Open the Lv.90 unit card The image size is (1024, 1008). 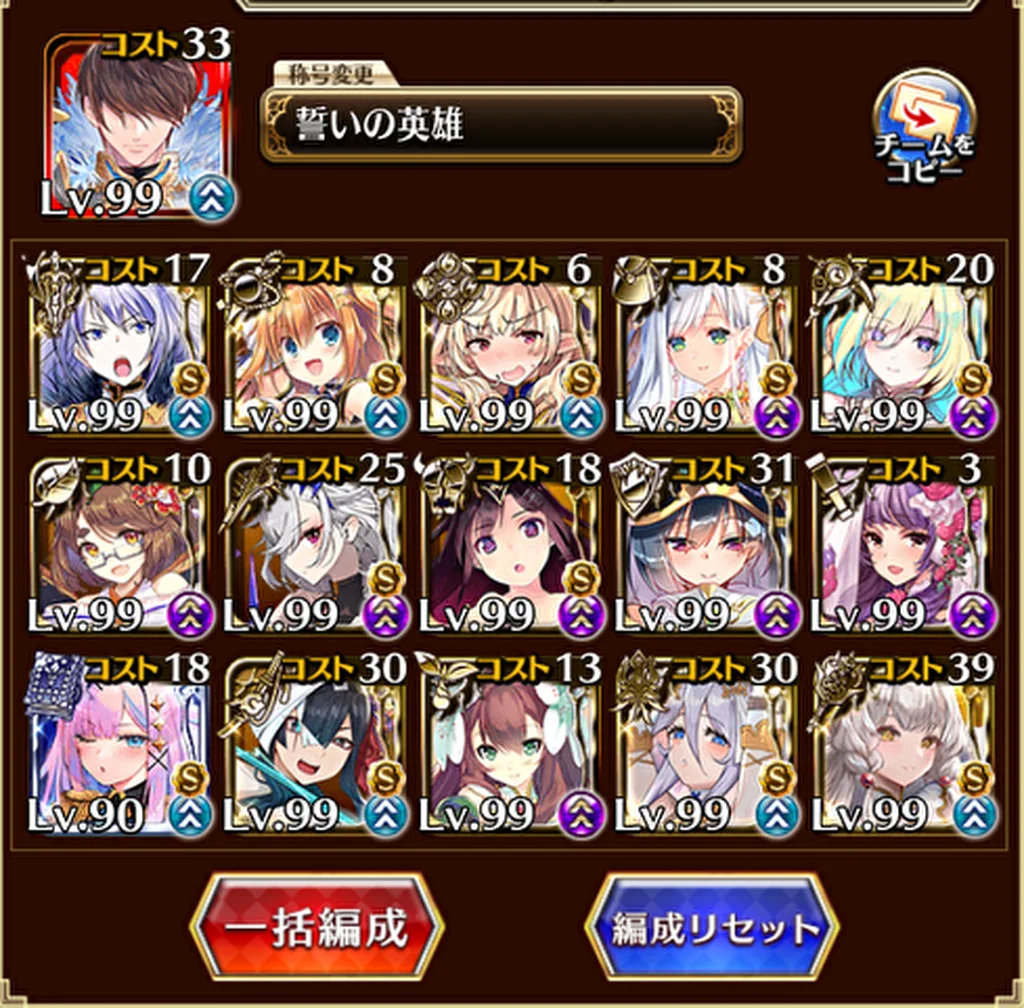120,745
